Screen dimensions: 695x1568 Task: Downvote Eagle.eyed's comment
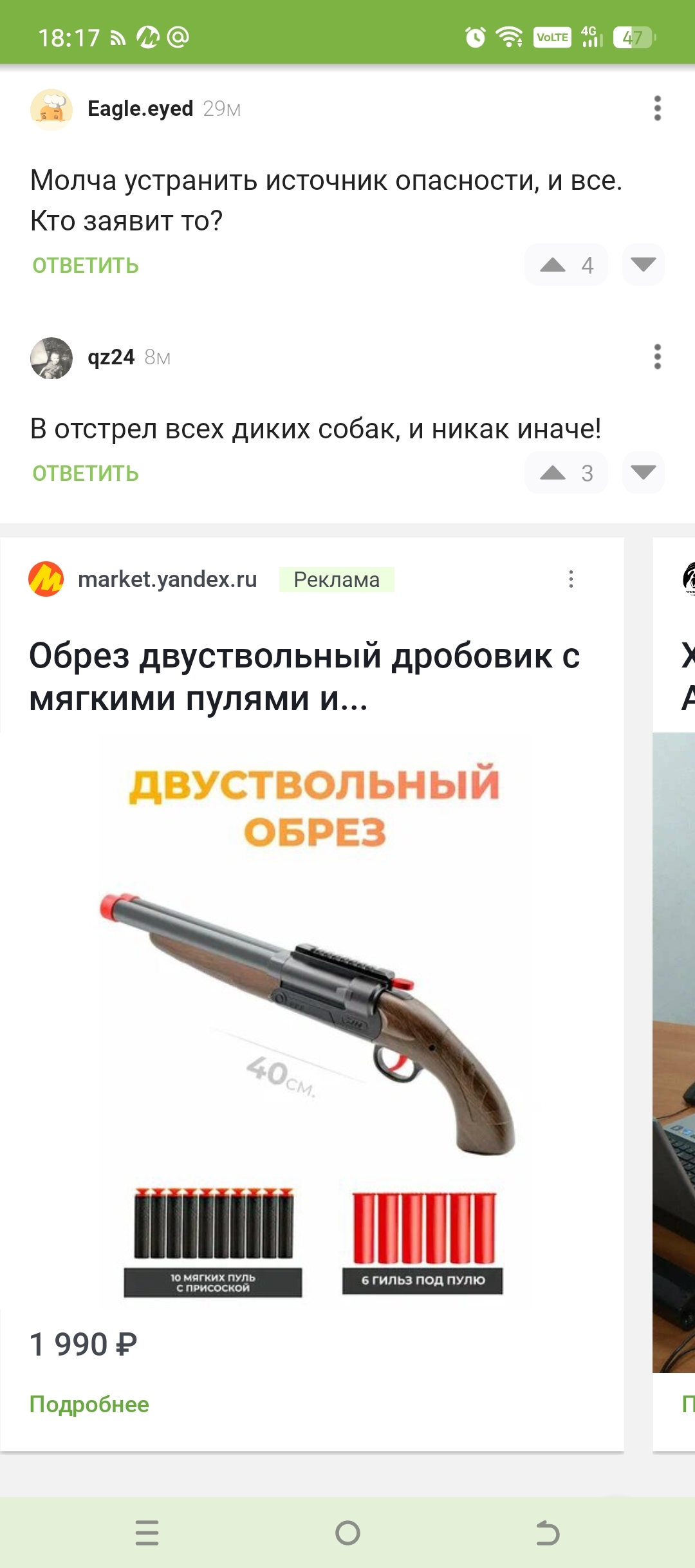pyautogui.click(x=643, y=265)
